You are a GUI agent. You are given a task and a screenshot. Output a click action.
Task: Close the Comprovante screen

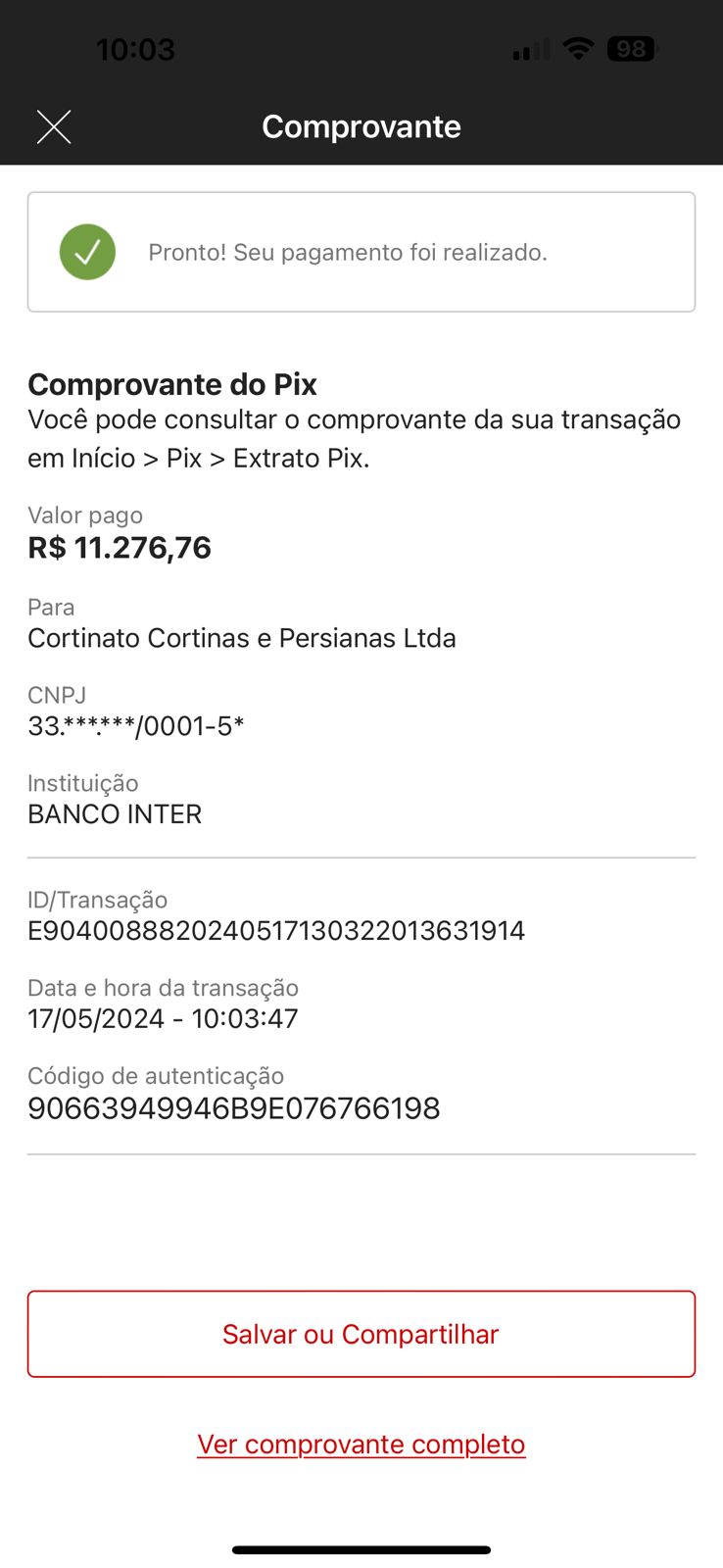tap(54, 126)
